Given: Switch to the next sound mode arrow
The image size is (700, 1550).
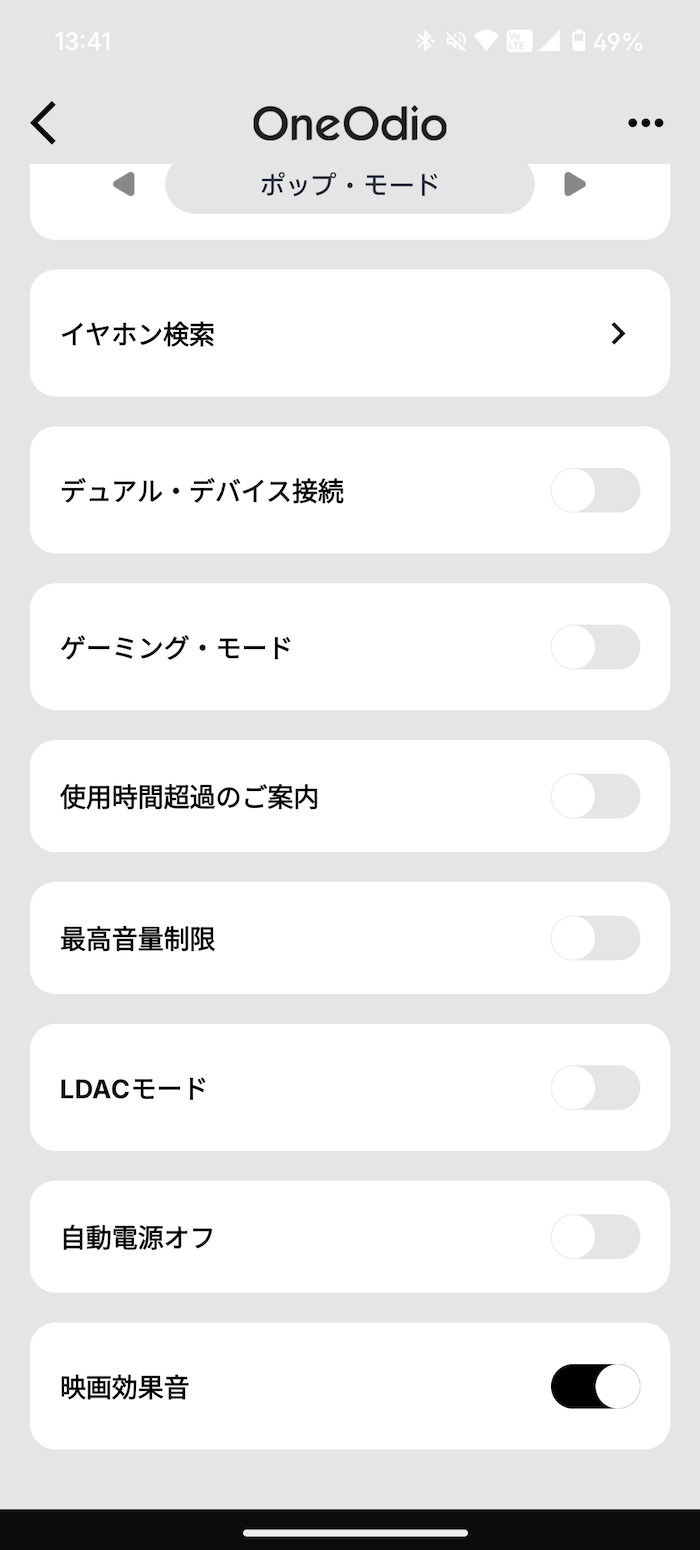Looking at the screenshot, I should pyautogui.click(x=574, y=184).
